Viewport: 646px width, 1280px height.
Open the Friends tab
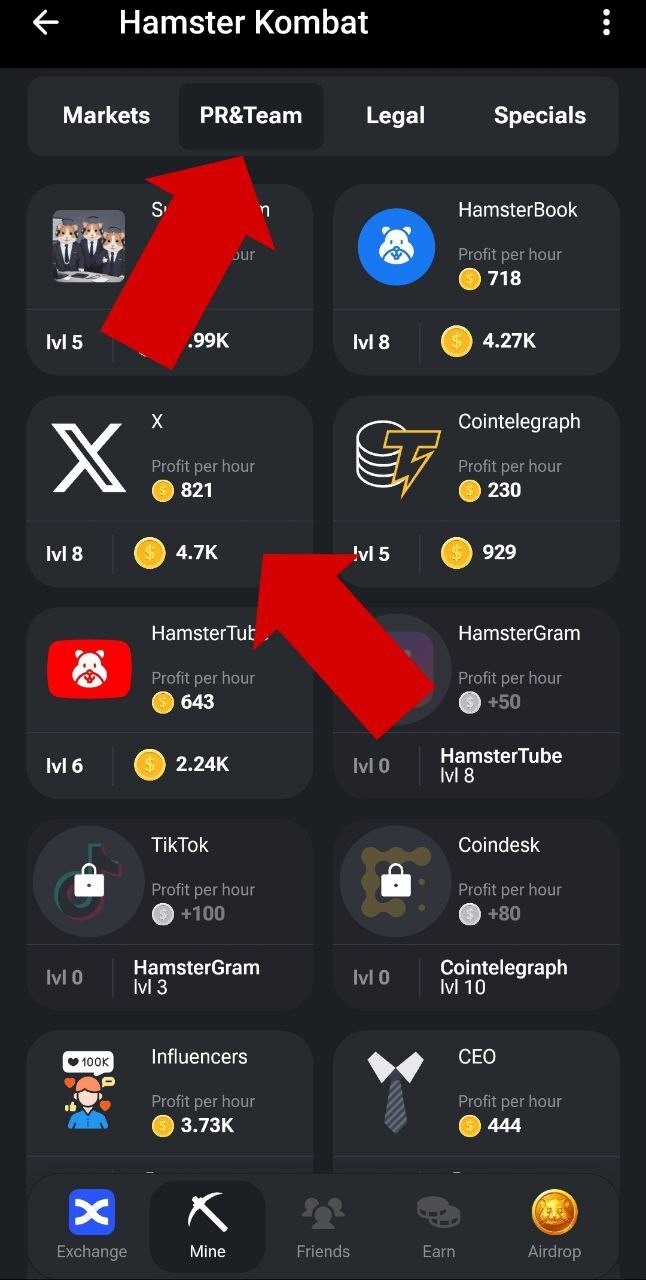323,1224
